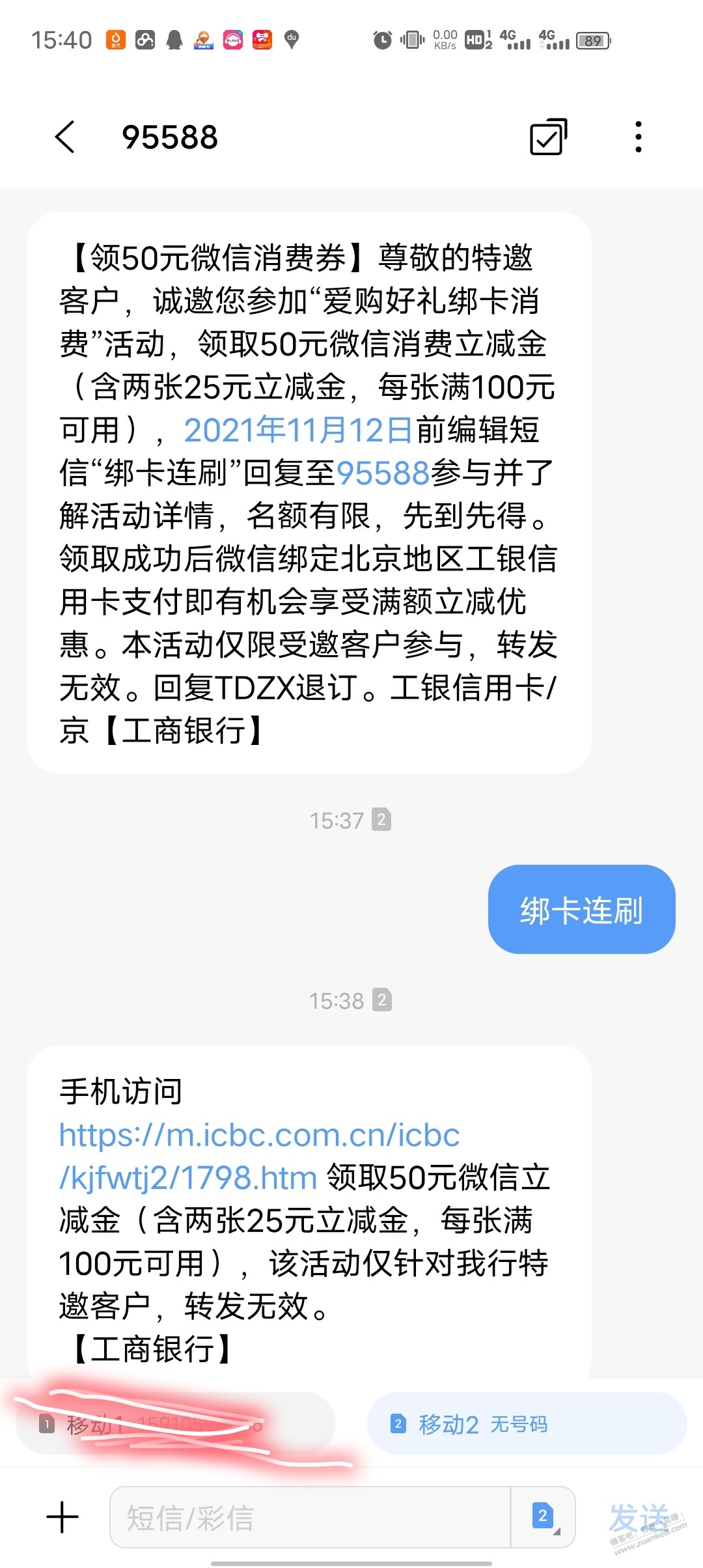Select SIM 移动2 无号码 for sending
Screen dimensions: 703x1568
pos(527,1424)
